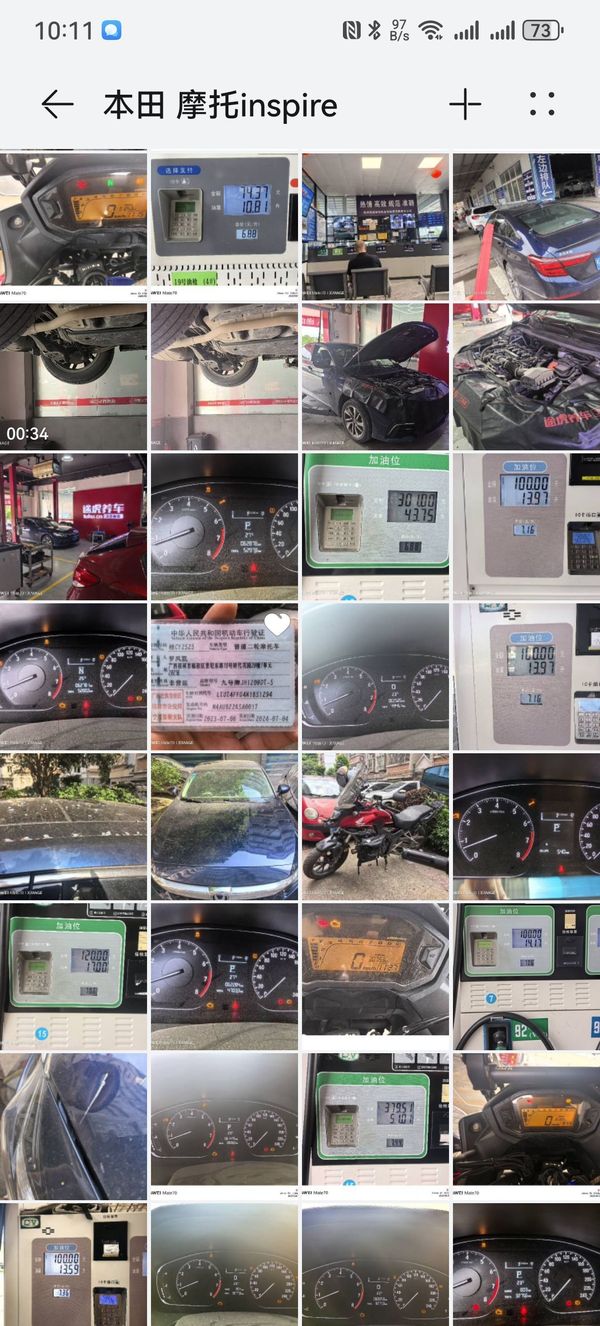The height and width of the screenshot is (1326, 600).
Task: Open the fuel pump photo showing 37.95
Action: tap(375, 1126)
